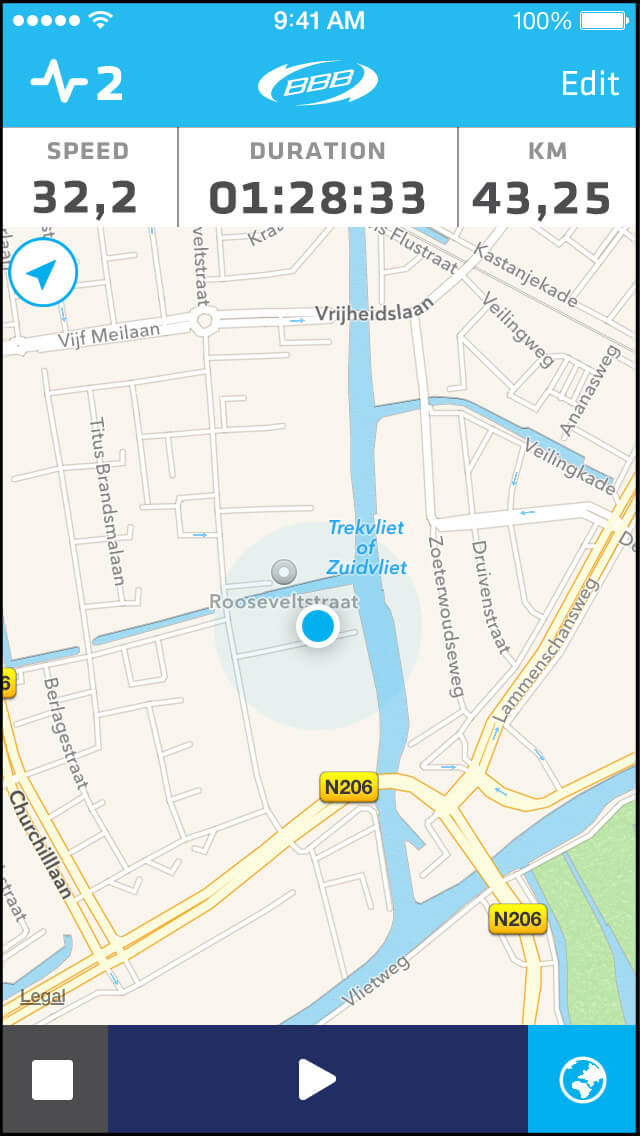Open the Legal link on map
Screen dimensions: 640x1136
[x=42, y=996]
